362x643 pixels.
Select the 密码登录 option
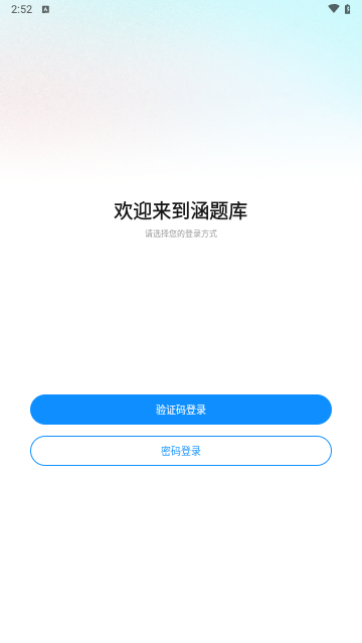(181, 451)
